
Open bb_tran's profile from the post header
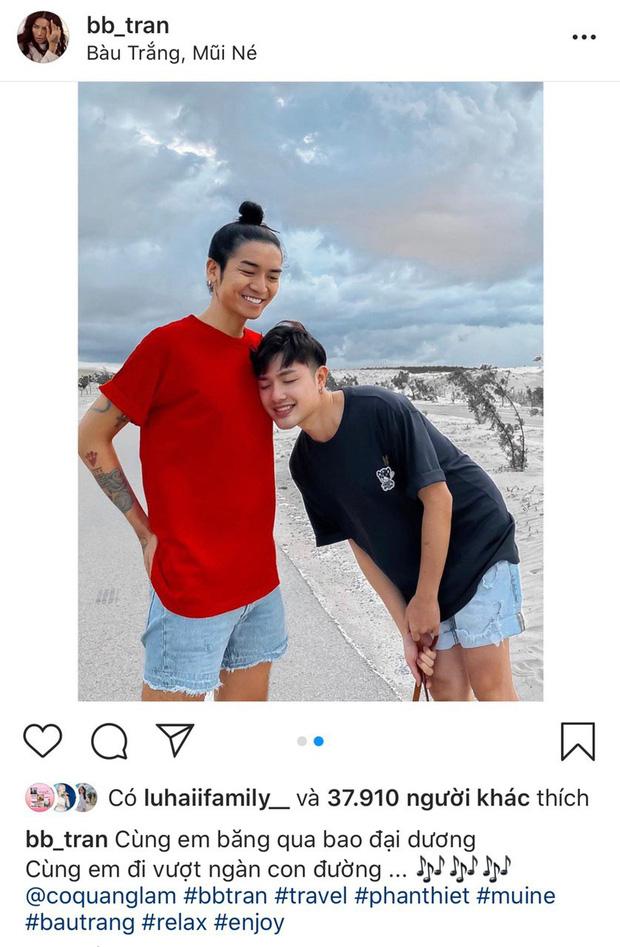click(x=127, y=25)
